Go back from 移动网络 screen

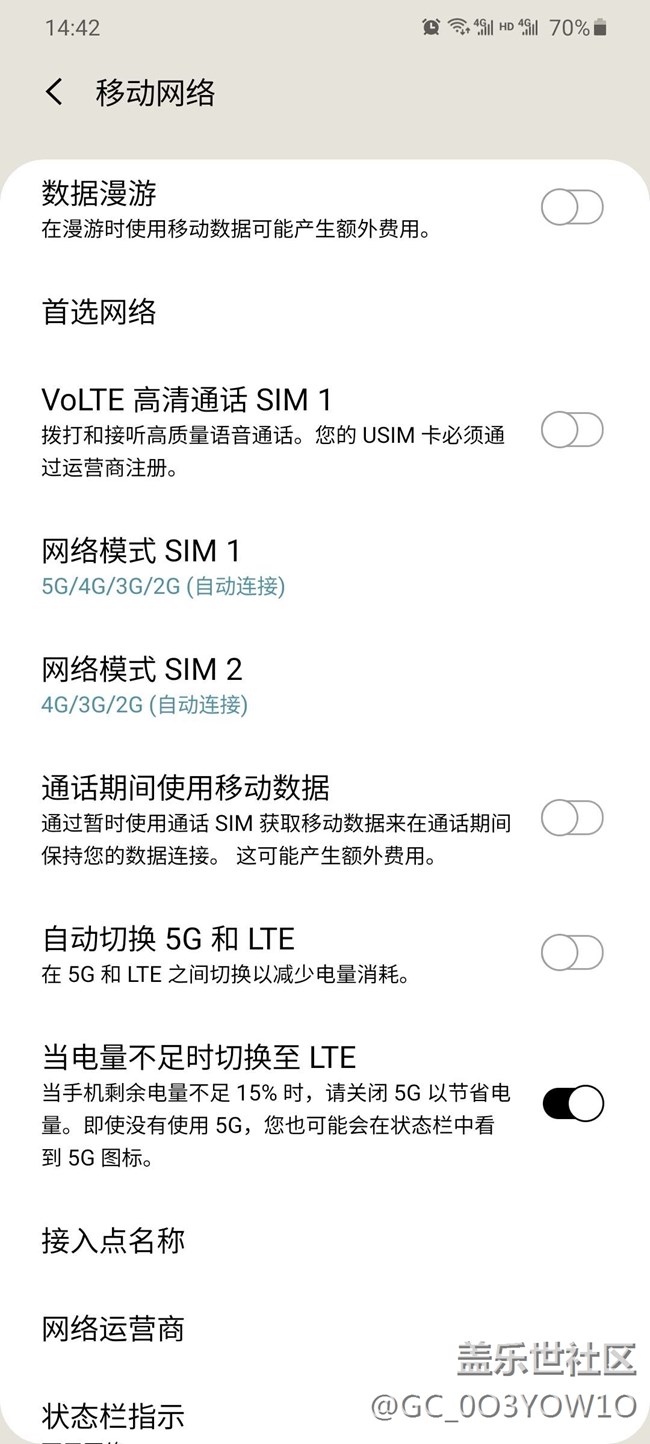(54, 93)
